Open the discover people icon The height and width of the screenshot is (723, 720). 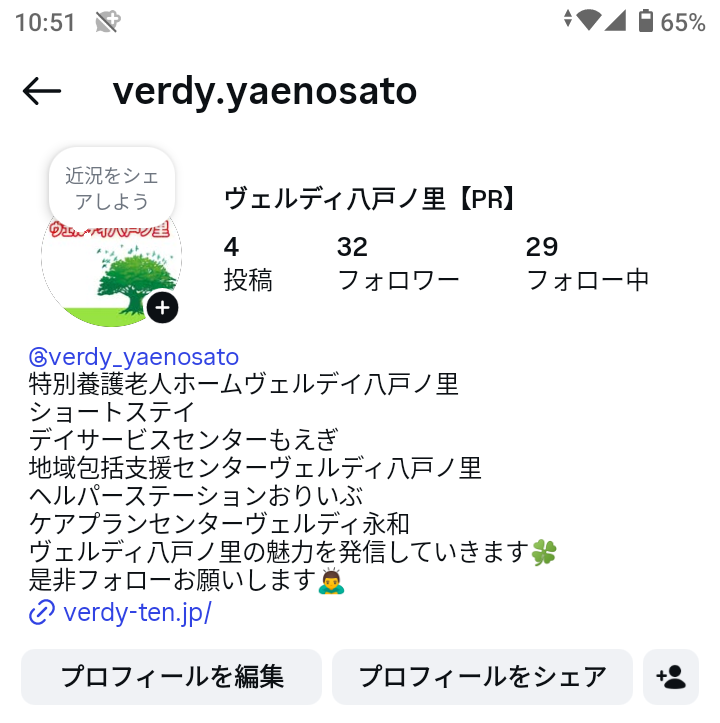point(671,677)
